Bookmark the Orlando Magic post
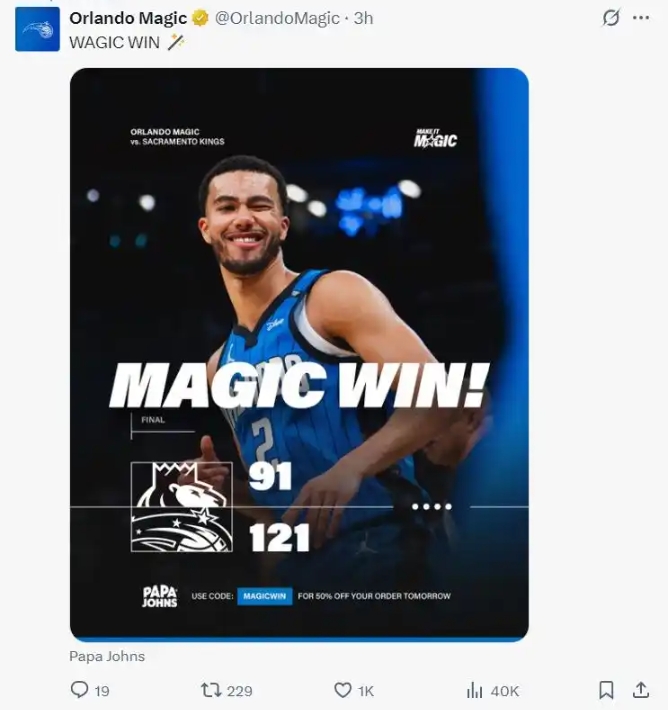This screenshot has width=668, height=710. [606, 690]
